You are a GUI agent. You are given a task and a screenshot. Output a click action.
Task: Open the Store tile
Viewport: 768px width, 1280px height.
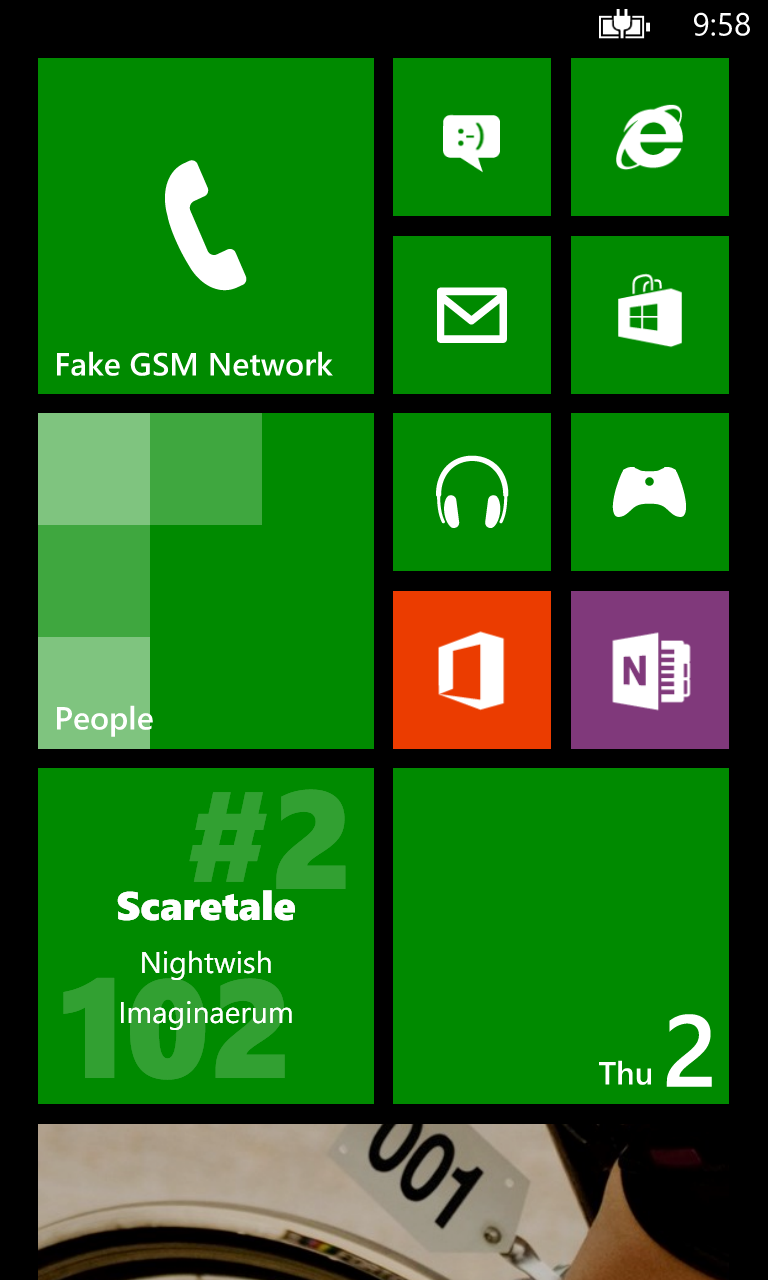point(650,315)
